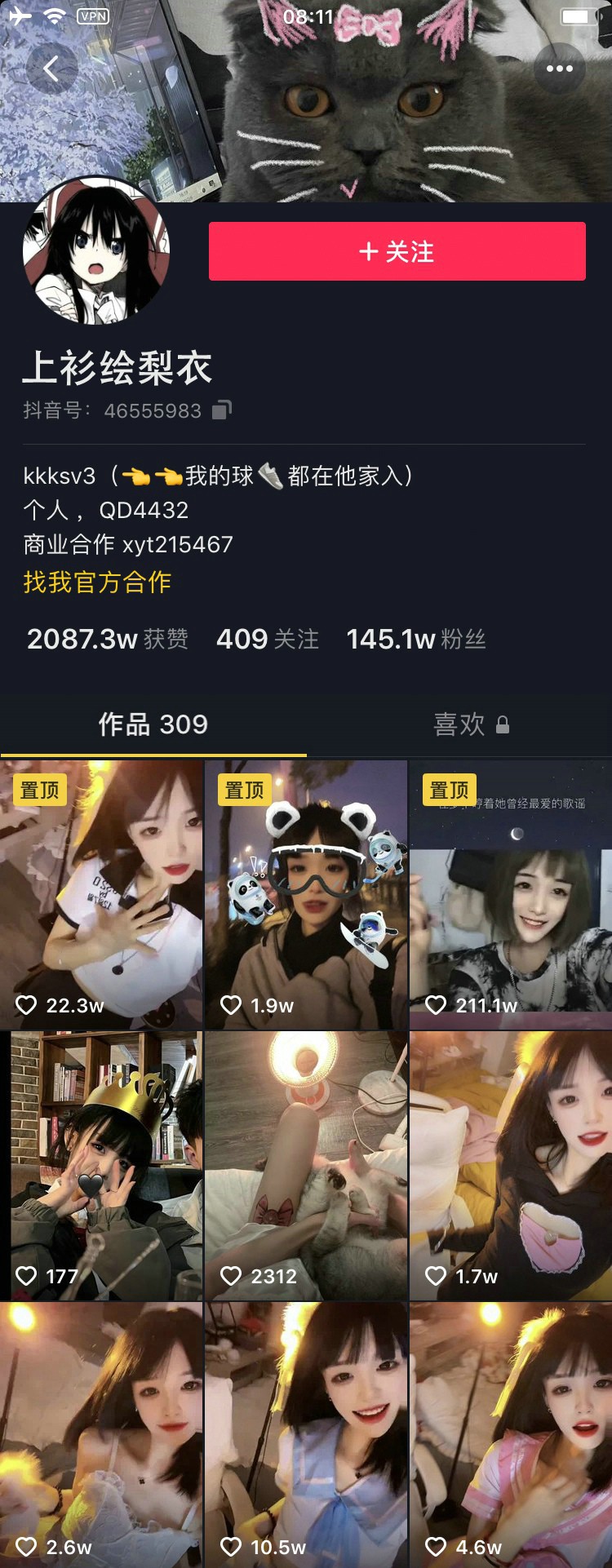
Task: Open the video with 4.6w likes
Action: pos(511,1434)
